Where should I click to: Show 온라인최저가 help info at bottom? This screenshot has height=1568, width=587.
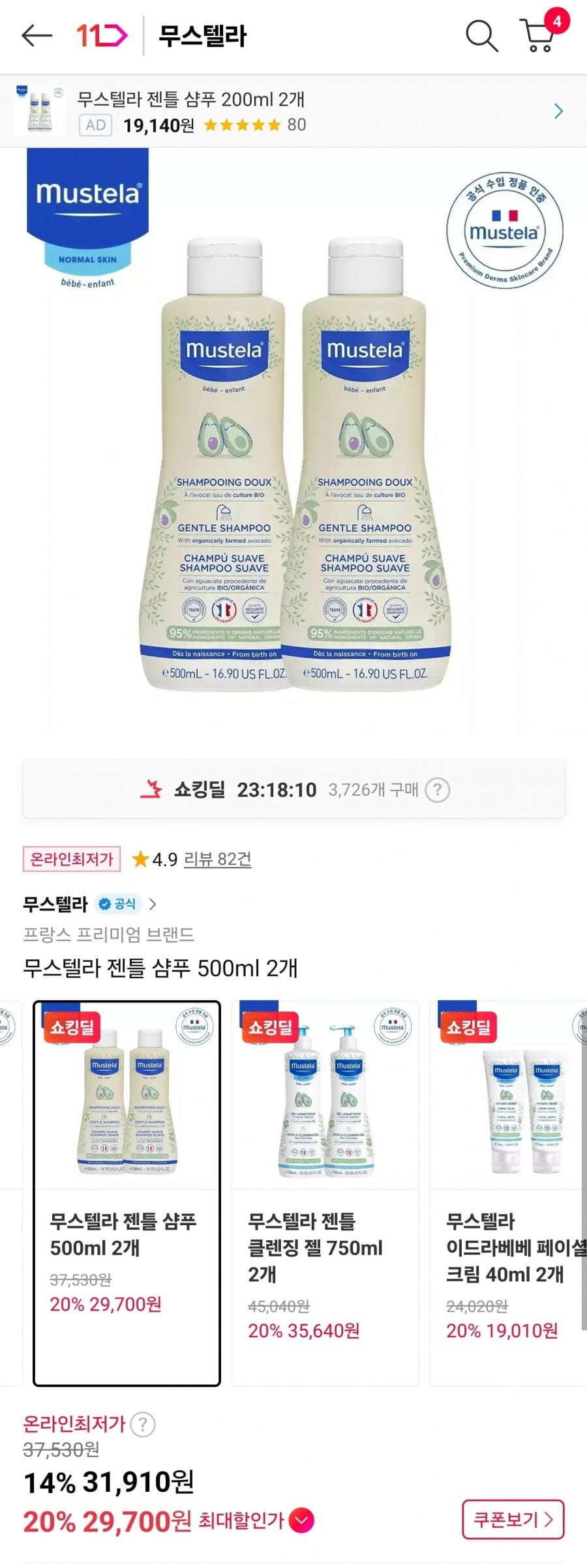tap(143, 1425)
